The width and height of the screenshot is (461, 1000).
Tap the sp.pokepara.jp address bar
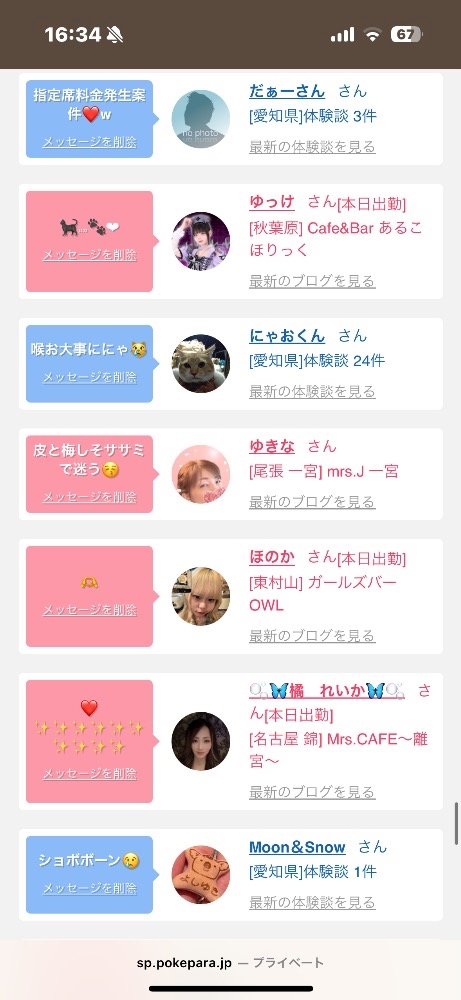click(x=230, y=963)
